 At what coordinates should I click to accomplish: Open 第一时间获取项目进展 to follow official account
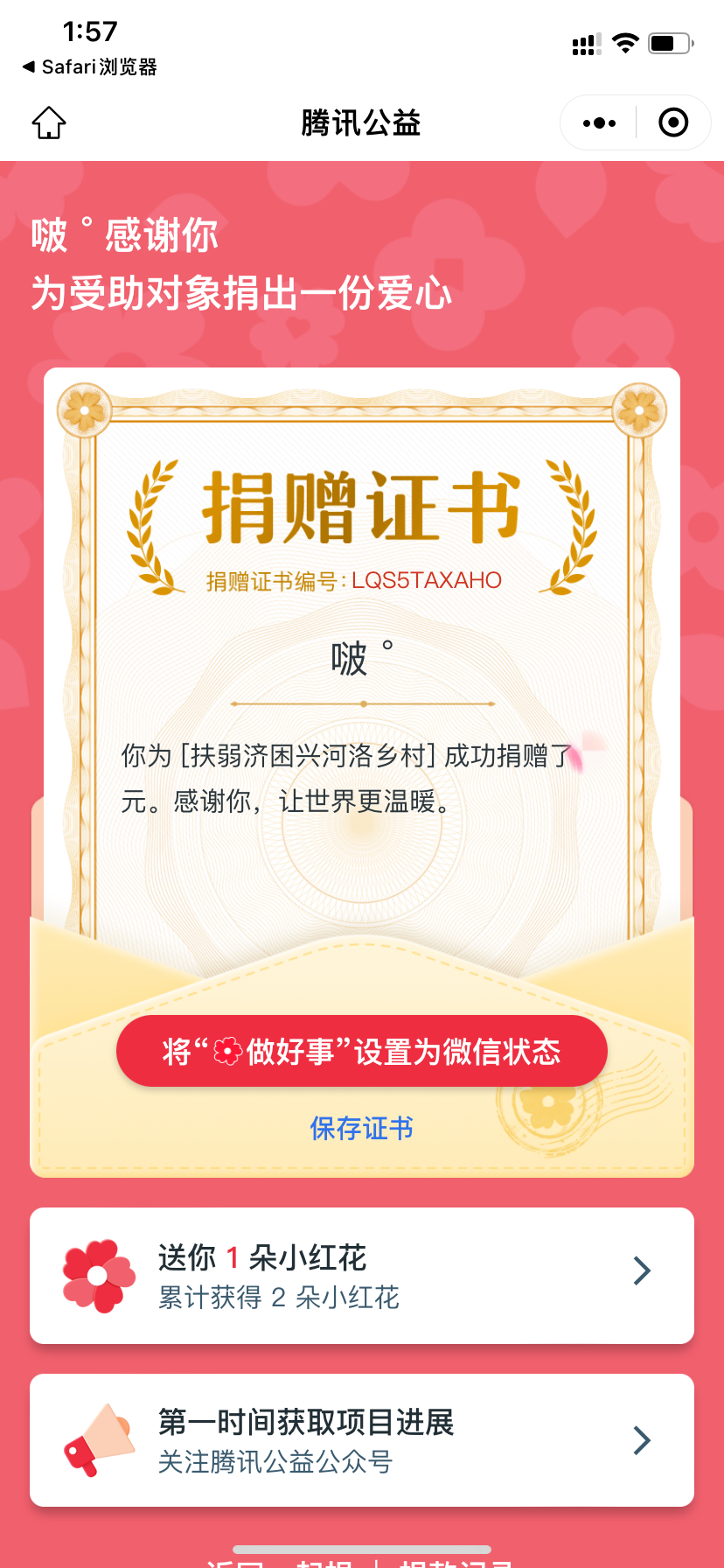point(361,1440)
